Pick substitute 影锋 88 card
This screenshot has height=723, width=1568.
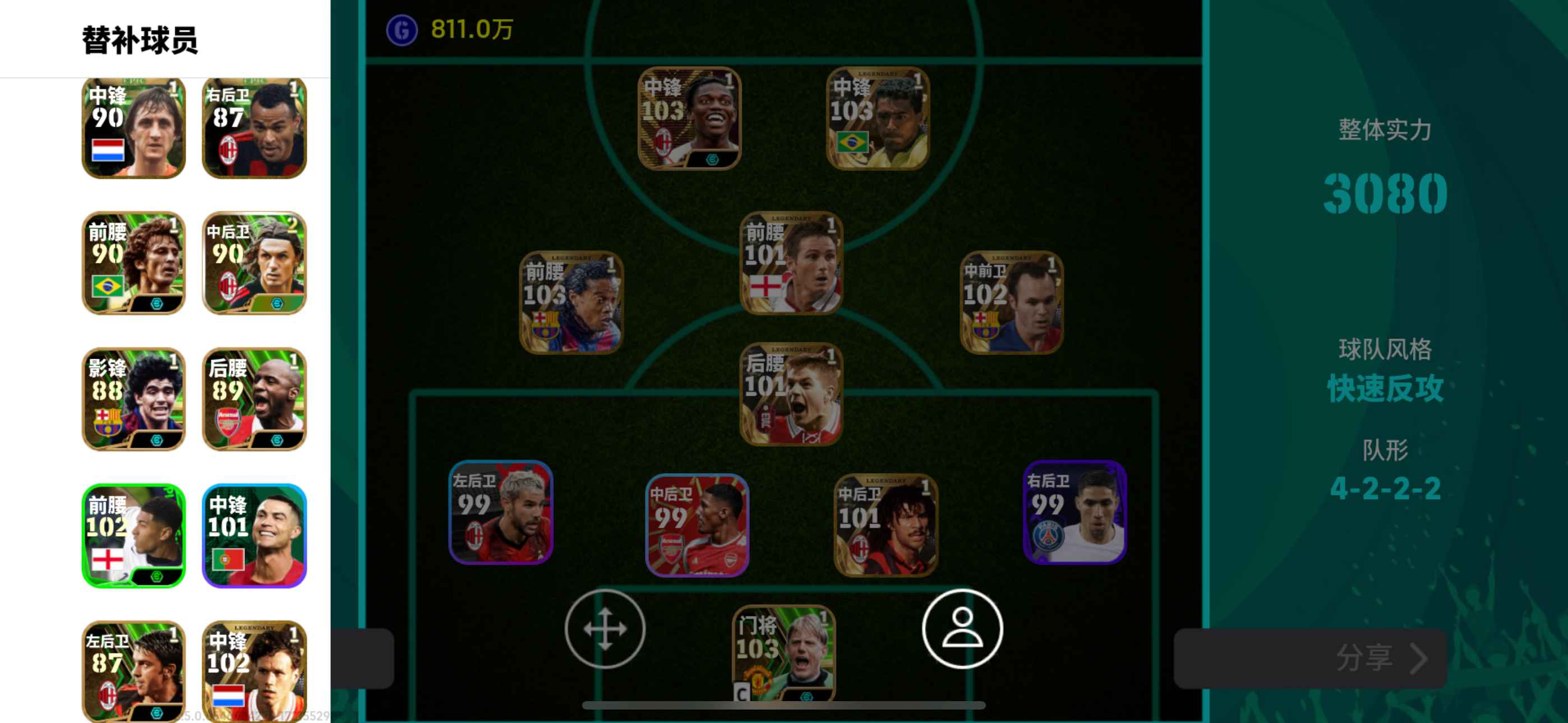click(x=133, y=399)
